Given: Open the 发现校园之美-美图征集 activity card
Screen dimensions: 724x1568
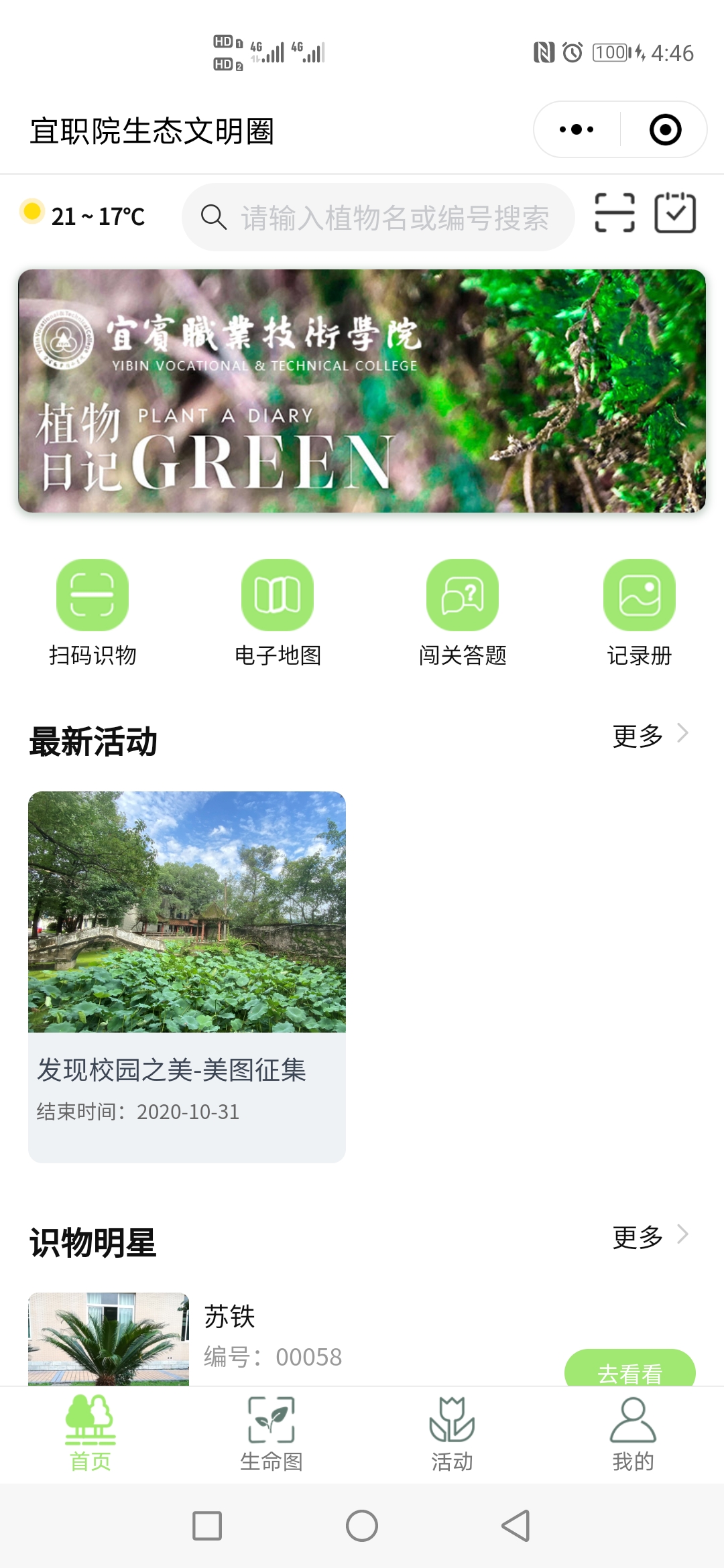Looking at the screenshot, I should [187, 976].
